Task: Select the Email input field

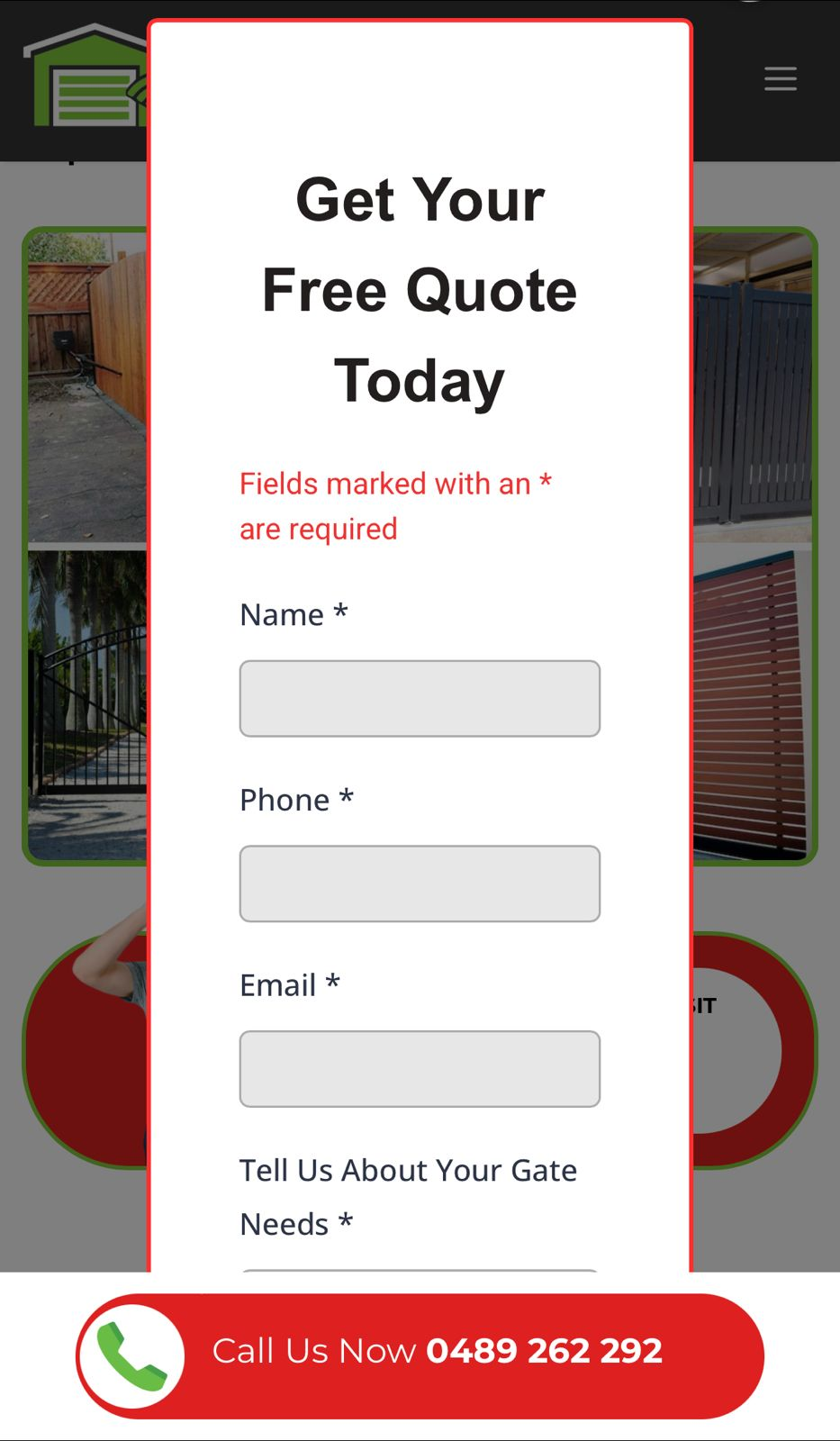Action: (420, 1069)
